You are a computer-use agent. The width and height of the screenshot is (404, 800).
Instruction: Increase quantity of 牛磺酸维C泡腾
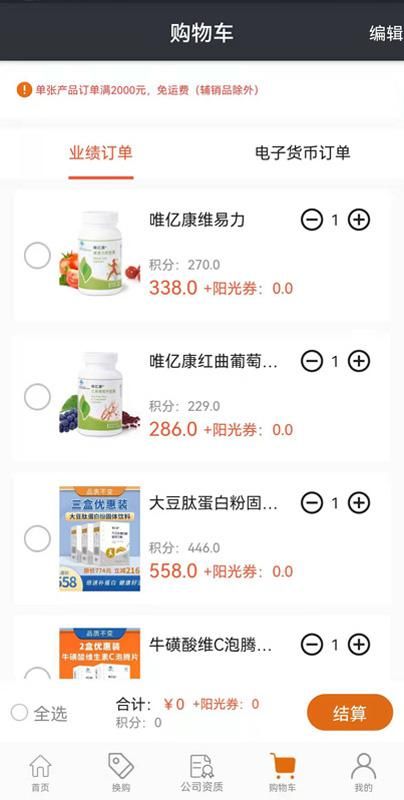point(359,645)
